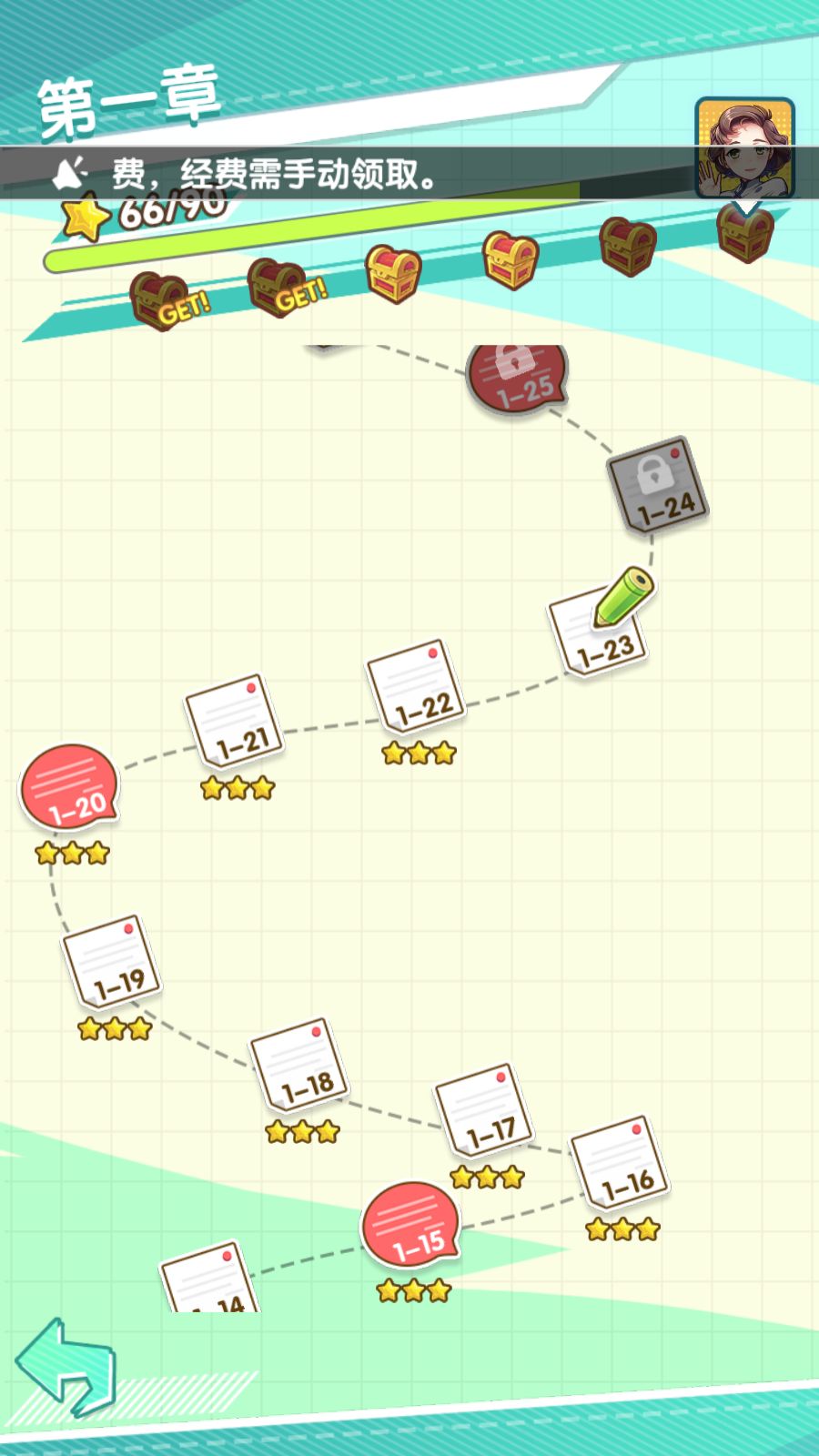The height and width of the screenshot is (1456, 819).
Task: Tap the locked stage 1-24
Action: 658,485
